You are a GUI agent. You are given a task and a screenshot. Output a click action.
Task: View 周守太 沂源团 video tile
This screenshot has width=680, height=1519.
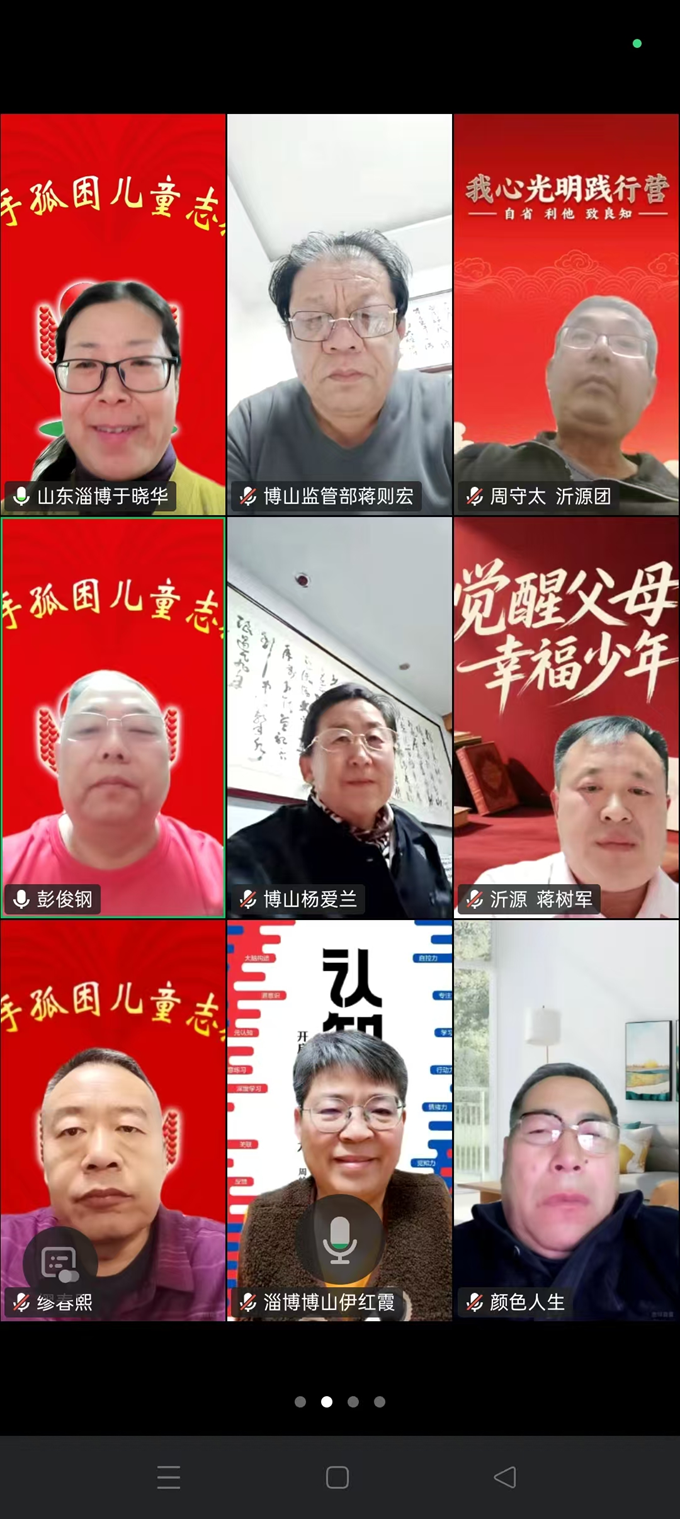pyautogui.click(x=566, y=314)
